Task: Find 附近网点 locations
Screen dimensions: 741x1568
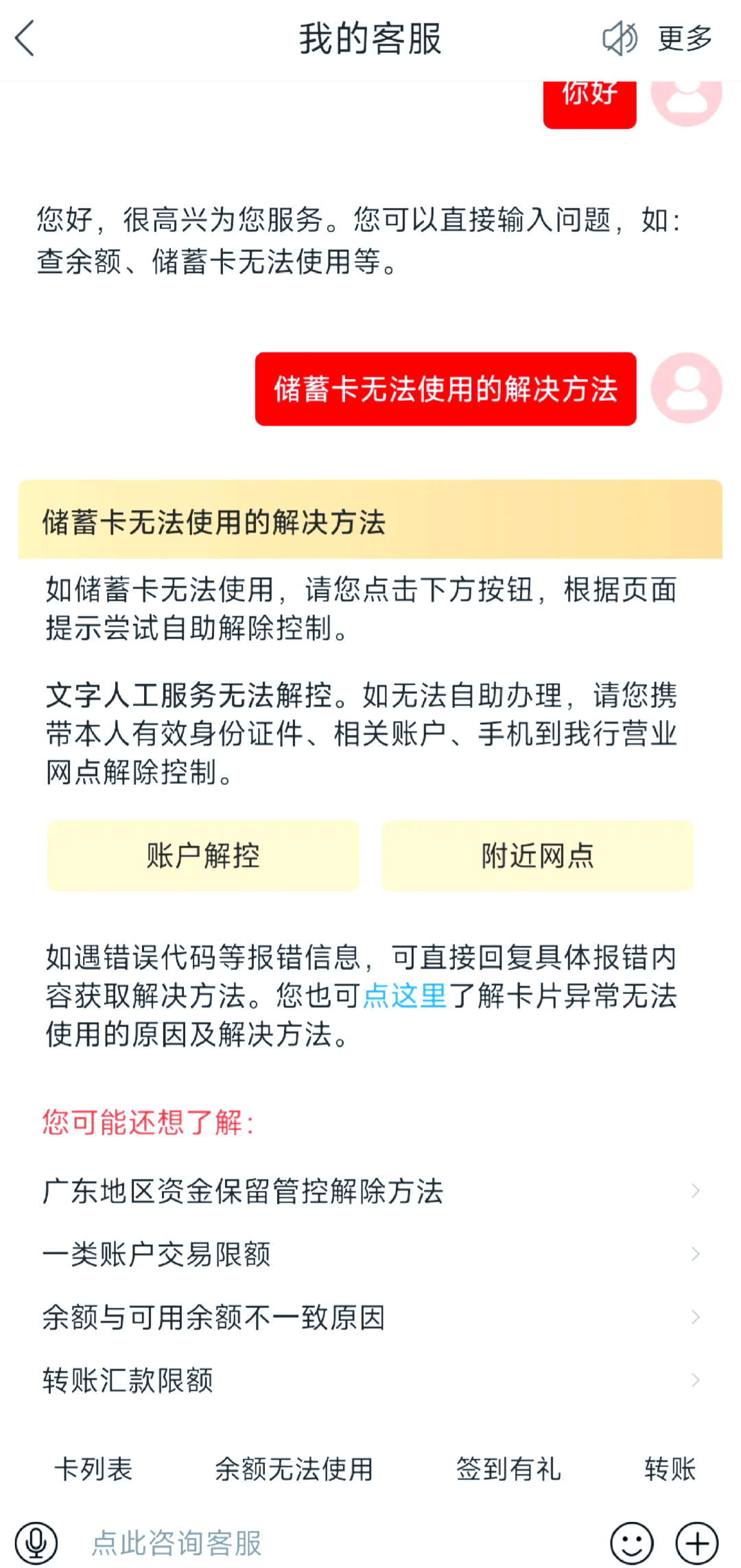Action: [x=537, y=855]
